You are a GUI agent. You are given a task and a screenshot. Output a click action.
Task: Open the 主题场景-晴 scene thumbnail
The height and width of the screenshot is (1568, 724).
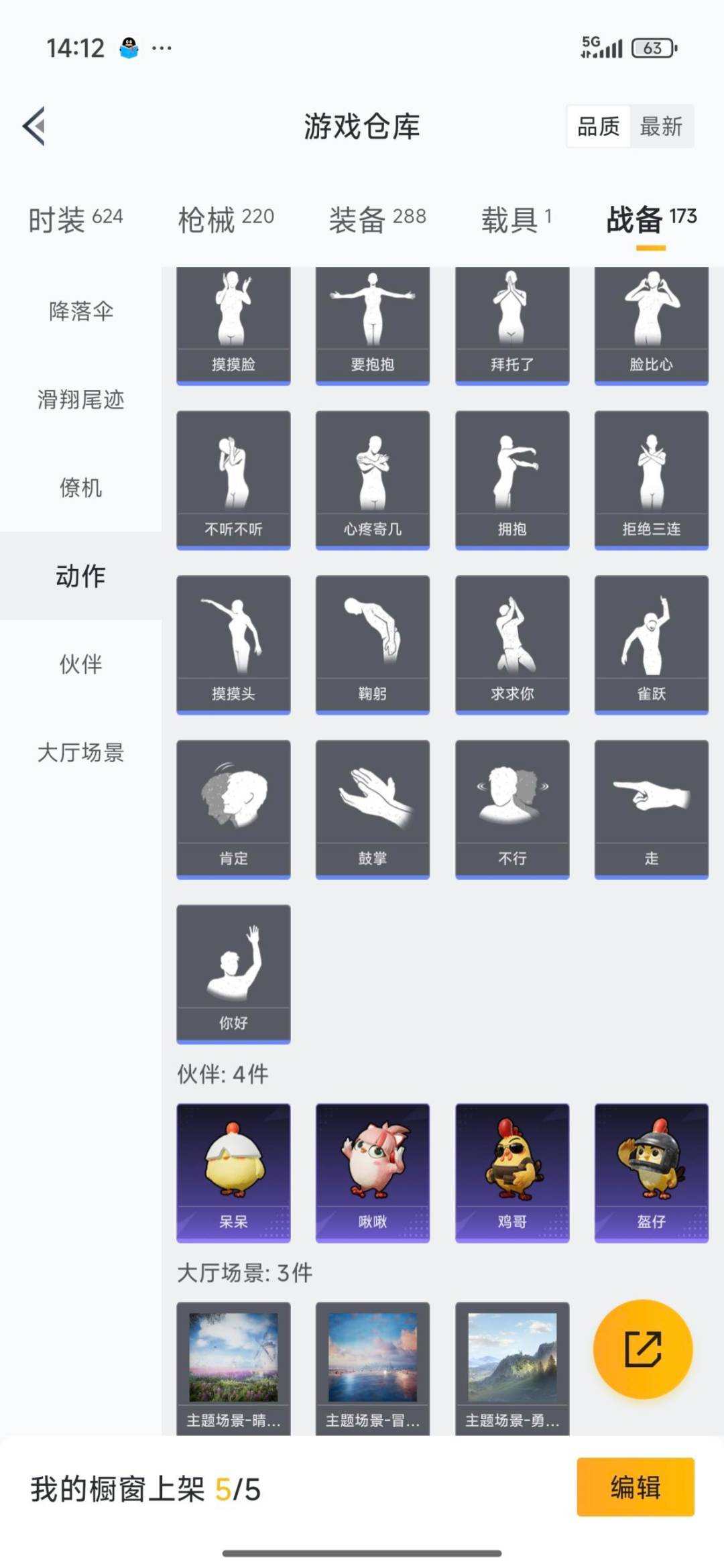click(x=233, y=1368)
